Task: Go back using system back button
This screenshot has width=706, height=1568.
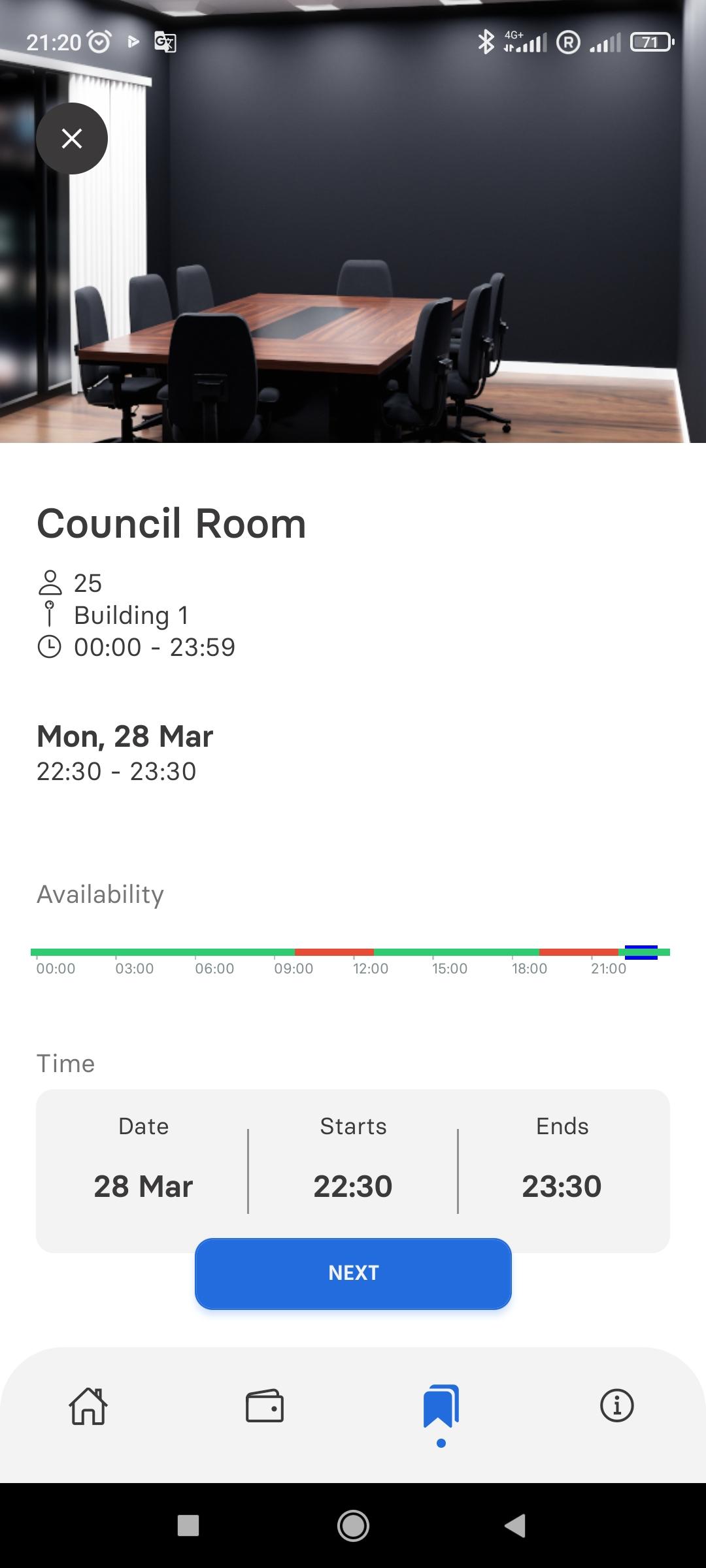Action: [x=516, y=1526]
